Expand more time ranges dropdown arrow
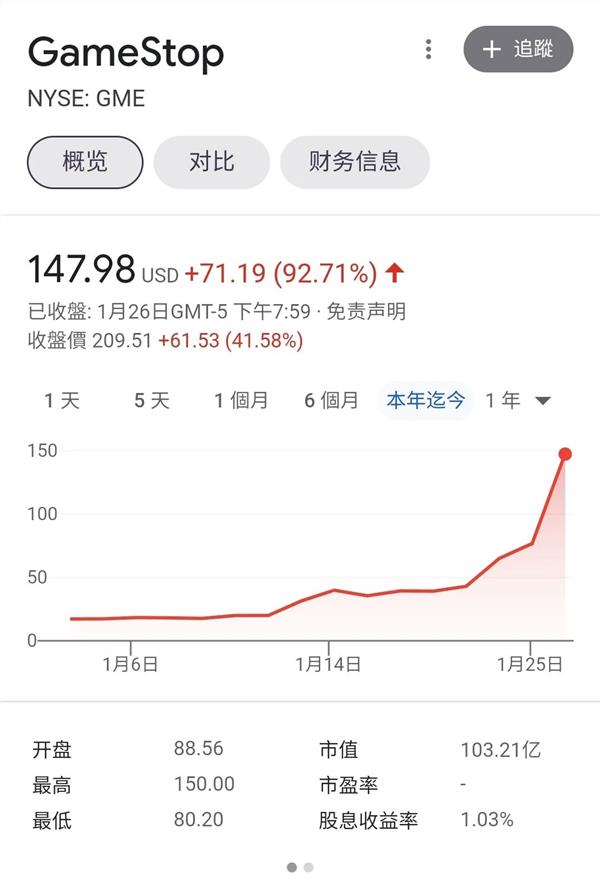Image resolution: width=600 pixels, height=885 pixels. (543, 401)
